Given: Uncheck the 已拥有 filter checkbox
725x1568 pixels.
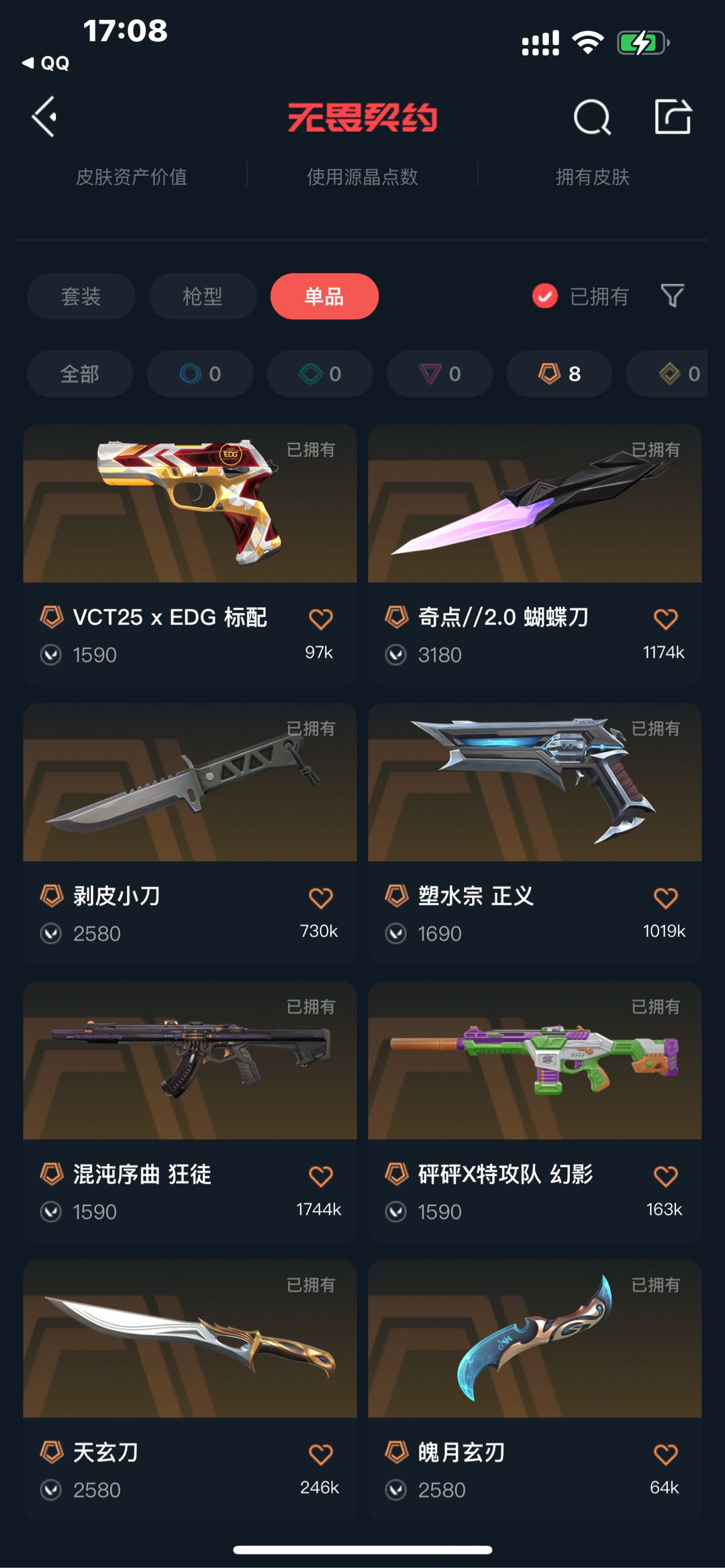Looking at the screenshot, I should click(545, 296).
